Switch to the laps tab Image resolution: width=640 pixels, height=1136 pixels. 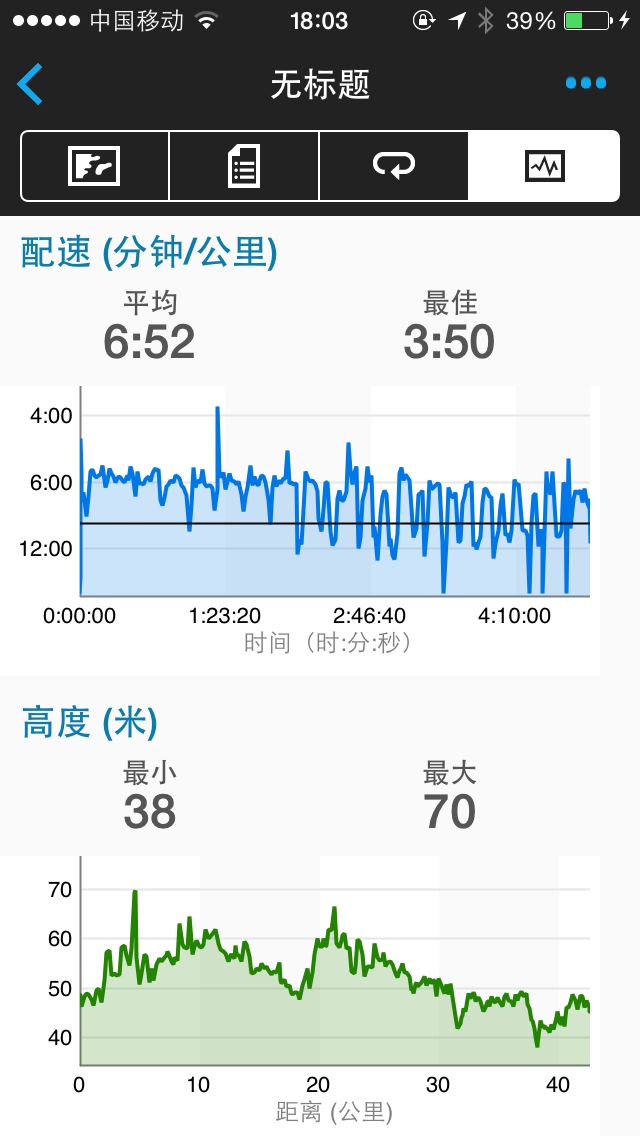click(x=394, y=166)
